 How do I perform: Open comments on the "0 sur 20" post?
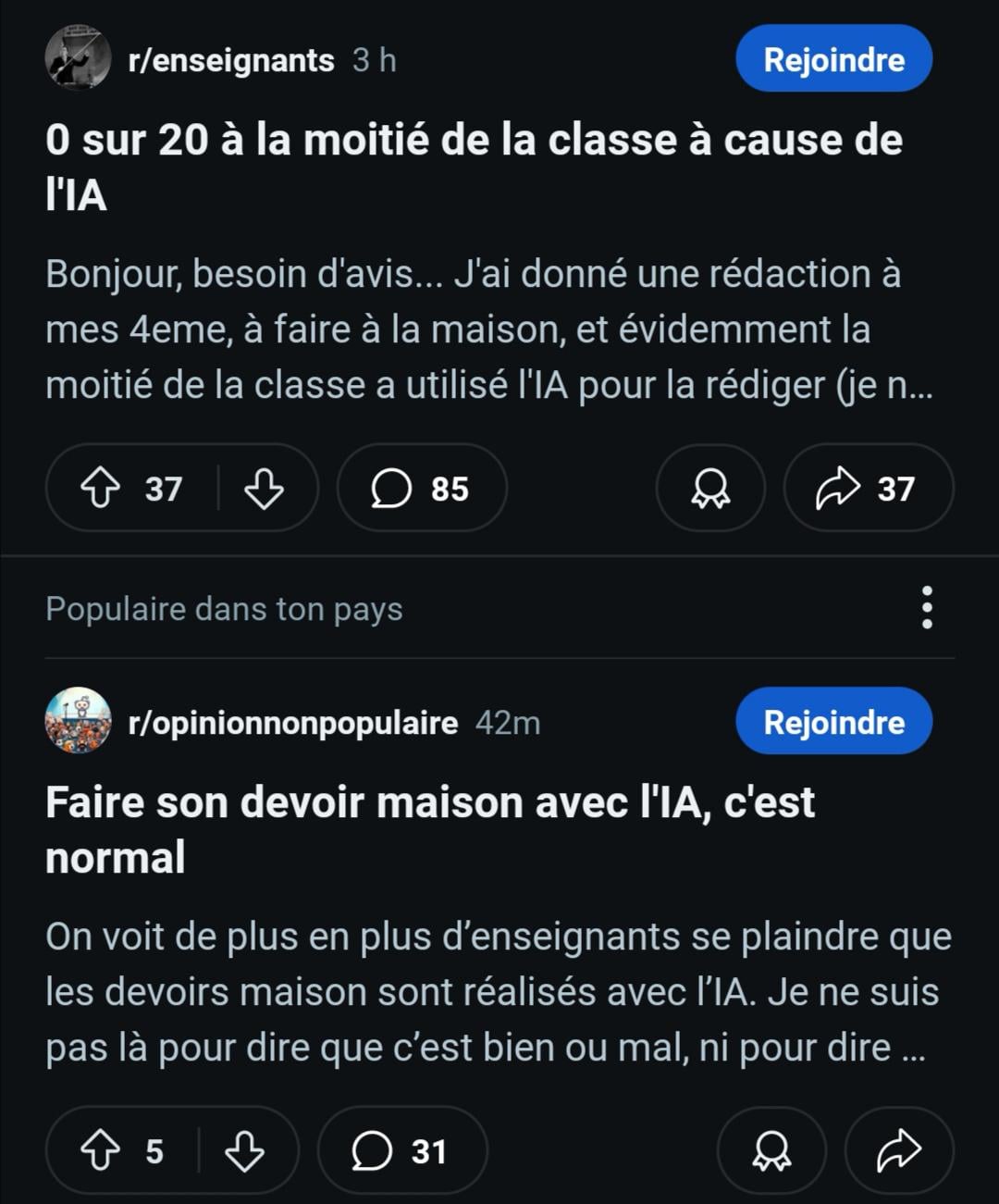pos(421,488)
